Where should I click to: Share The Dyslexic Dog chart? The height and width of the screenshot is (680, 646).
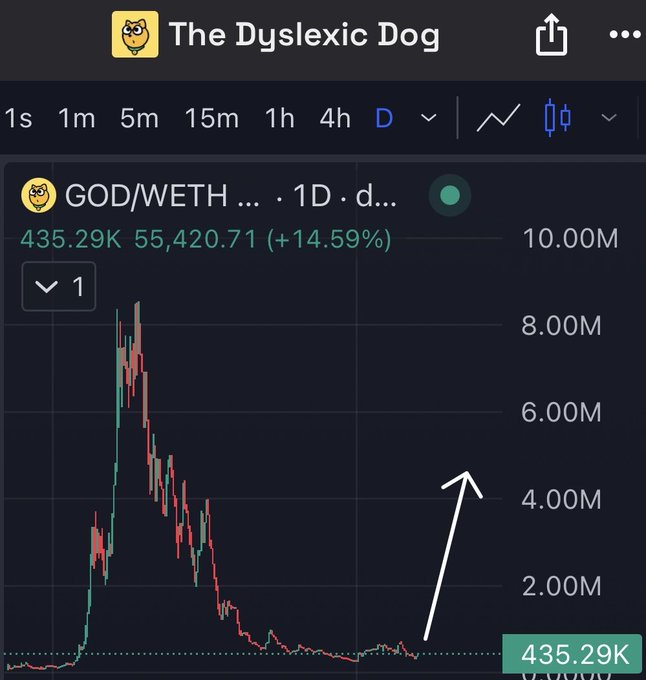click(551, 37)
